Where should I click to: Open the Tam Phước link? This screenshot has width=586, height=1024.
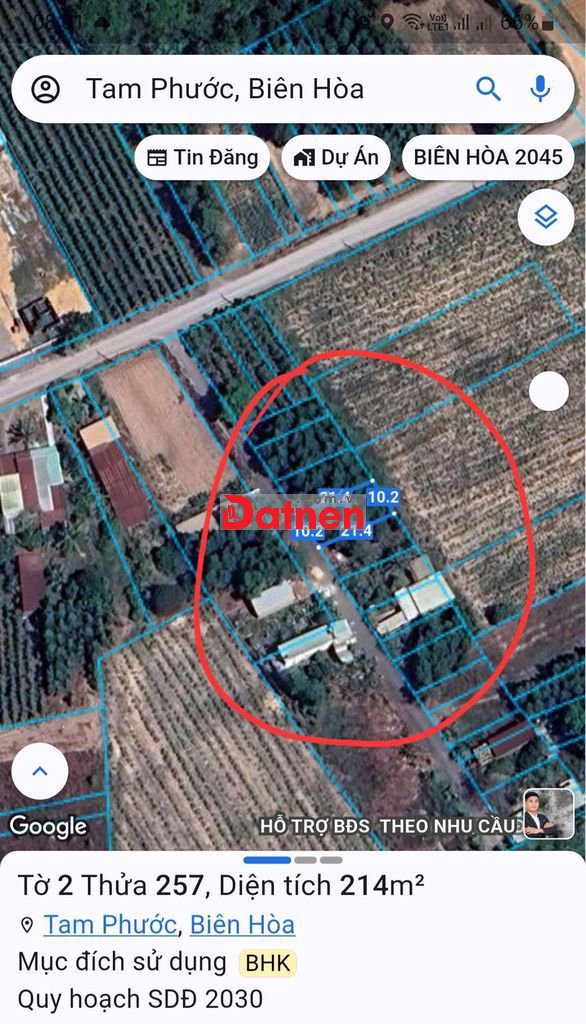click(x=110, y=925)
